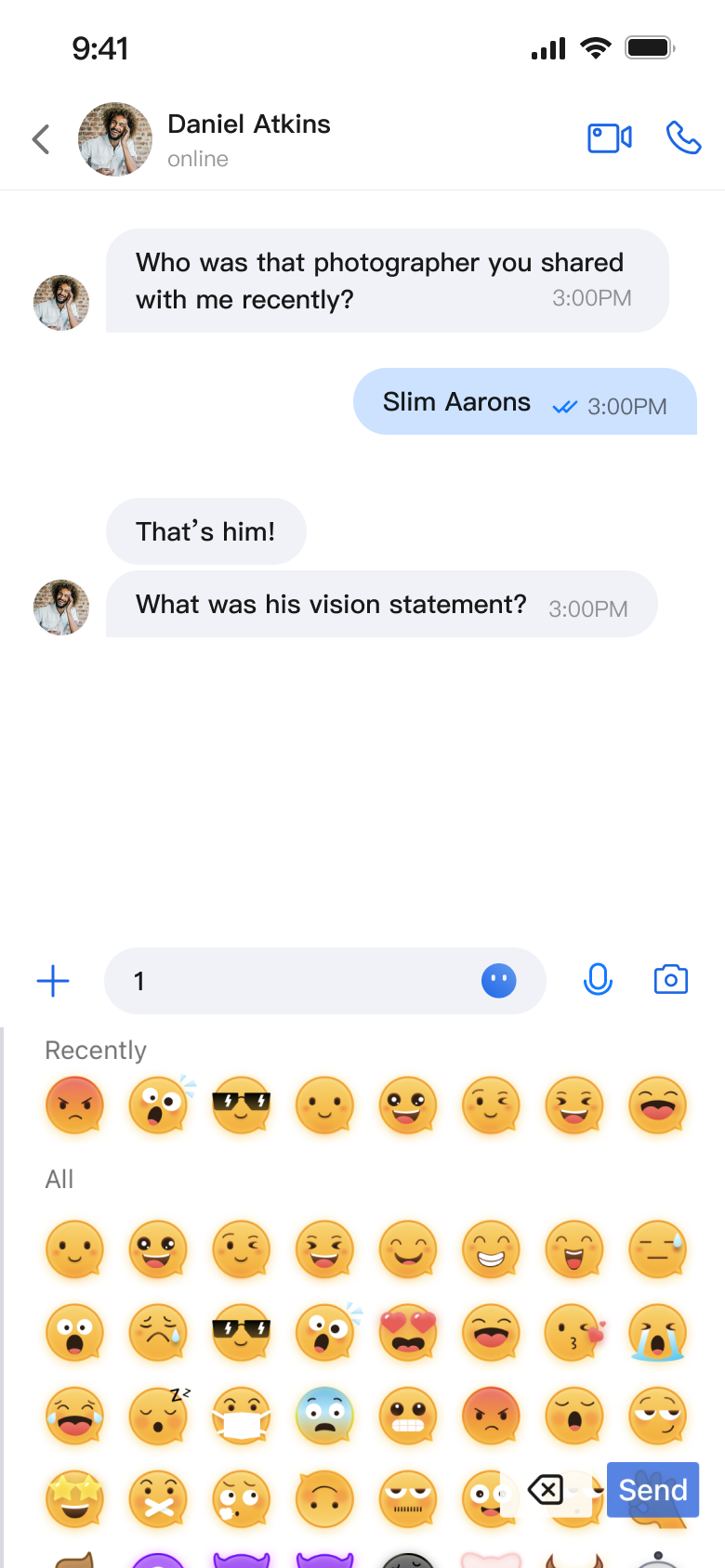
Task: Open the camera to take a photo
Action: [670, 980]
